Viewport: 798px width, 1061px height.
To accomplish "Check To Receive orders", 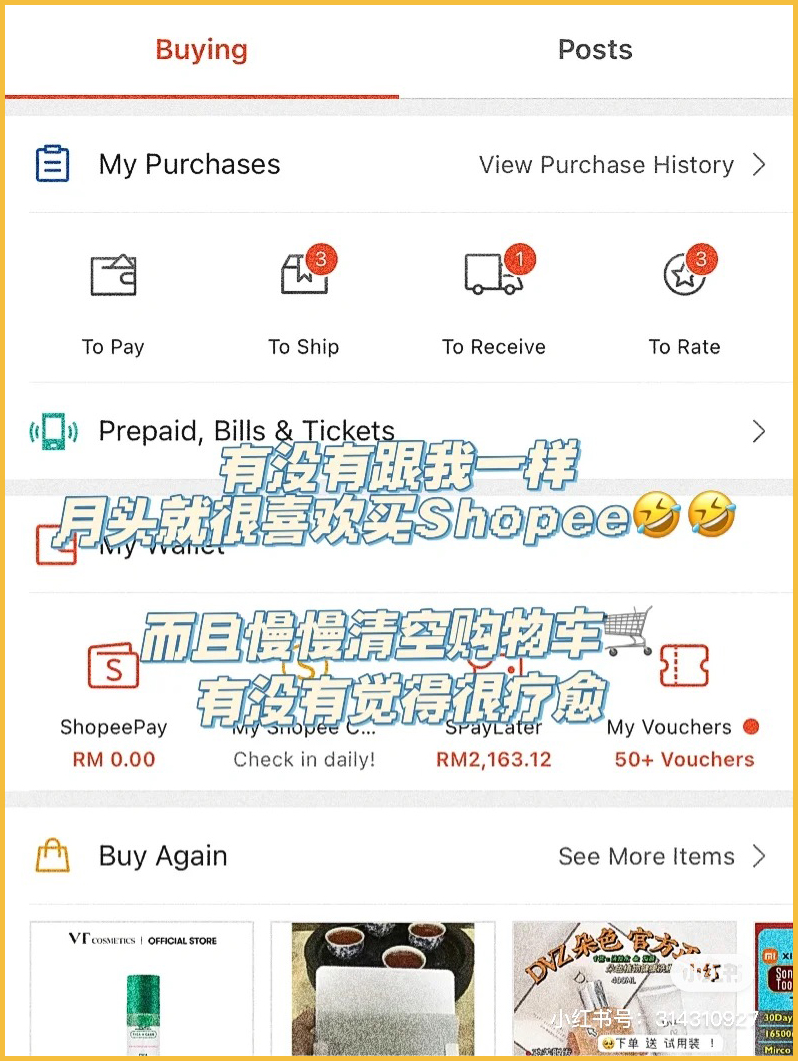I will point(494,302).
